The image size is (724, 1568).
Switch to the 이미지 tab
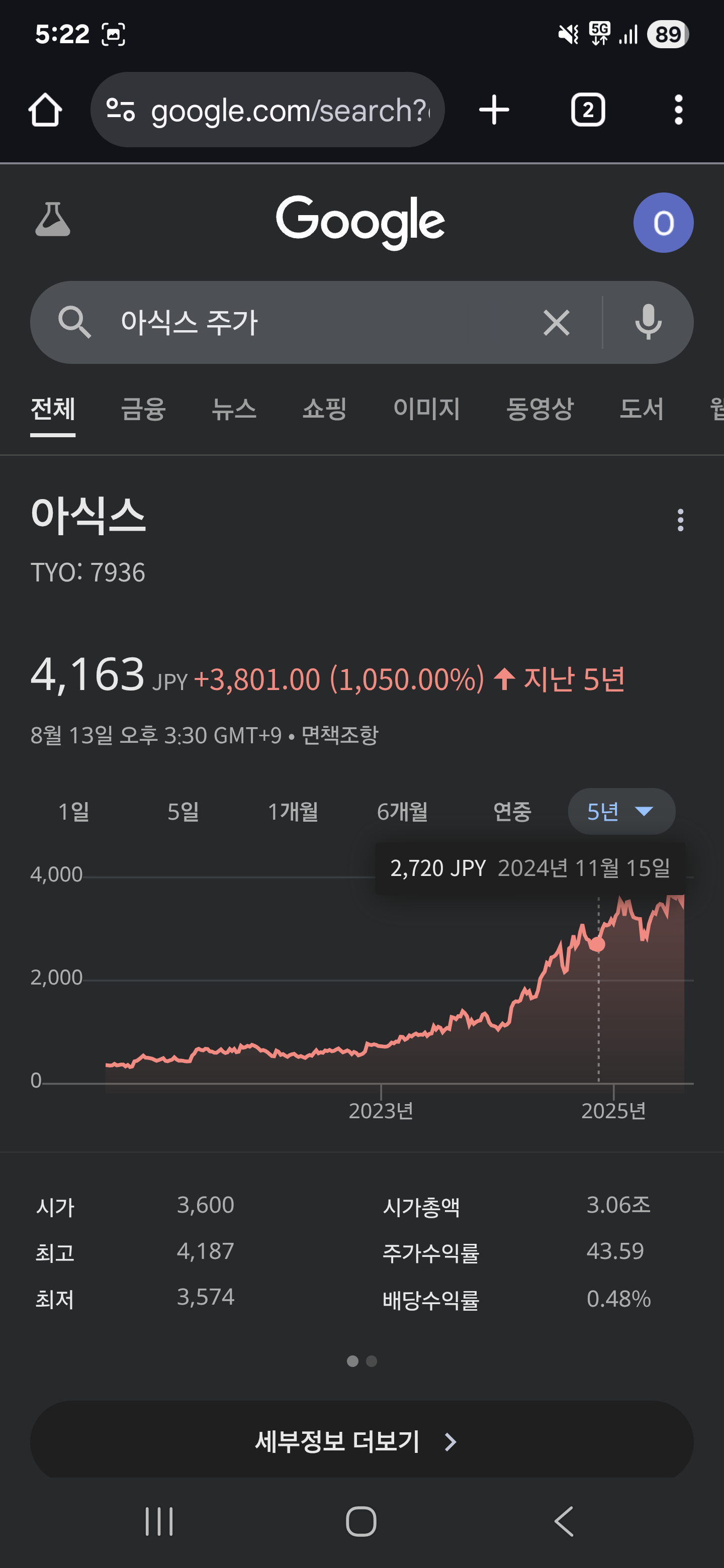coord(426,409)
